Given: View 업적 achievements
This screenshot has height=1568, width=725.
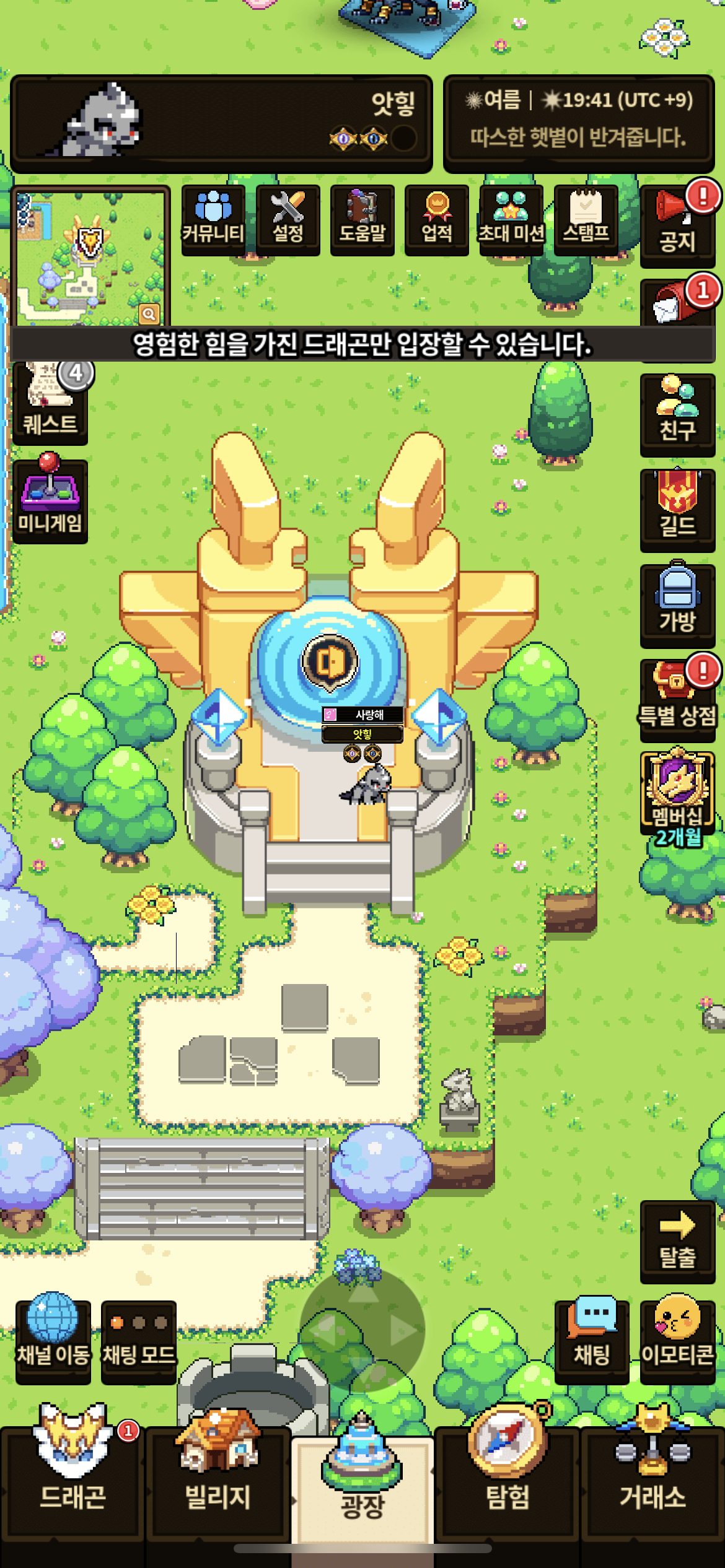Looking at the screenshot, I should pyautogui.click(x=437, y=219).
